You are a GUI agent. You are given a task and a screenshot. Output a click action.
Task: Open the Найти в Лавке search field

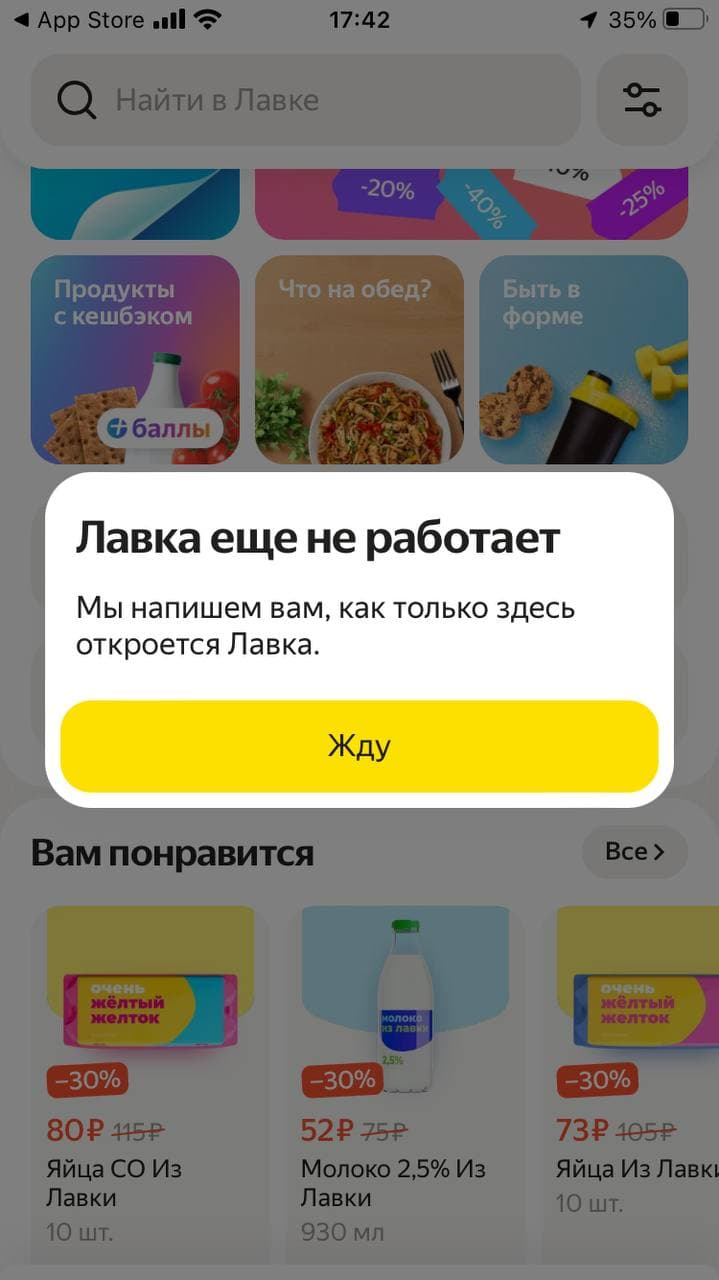tap(305, 100)
